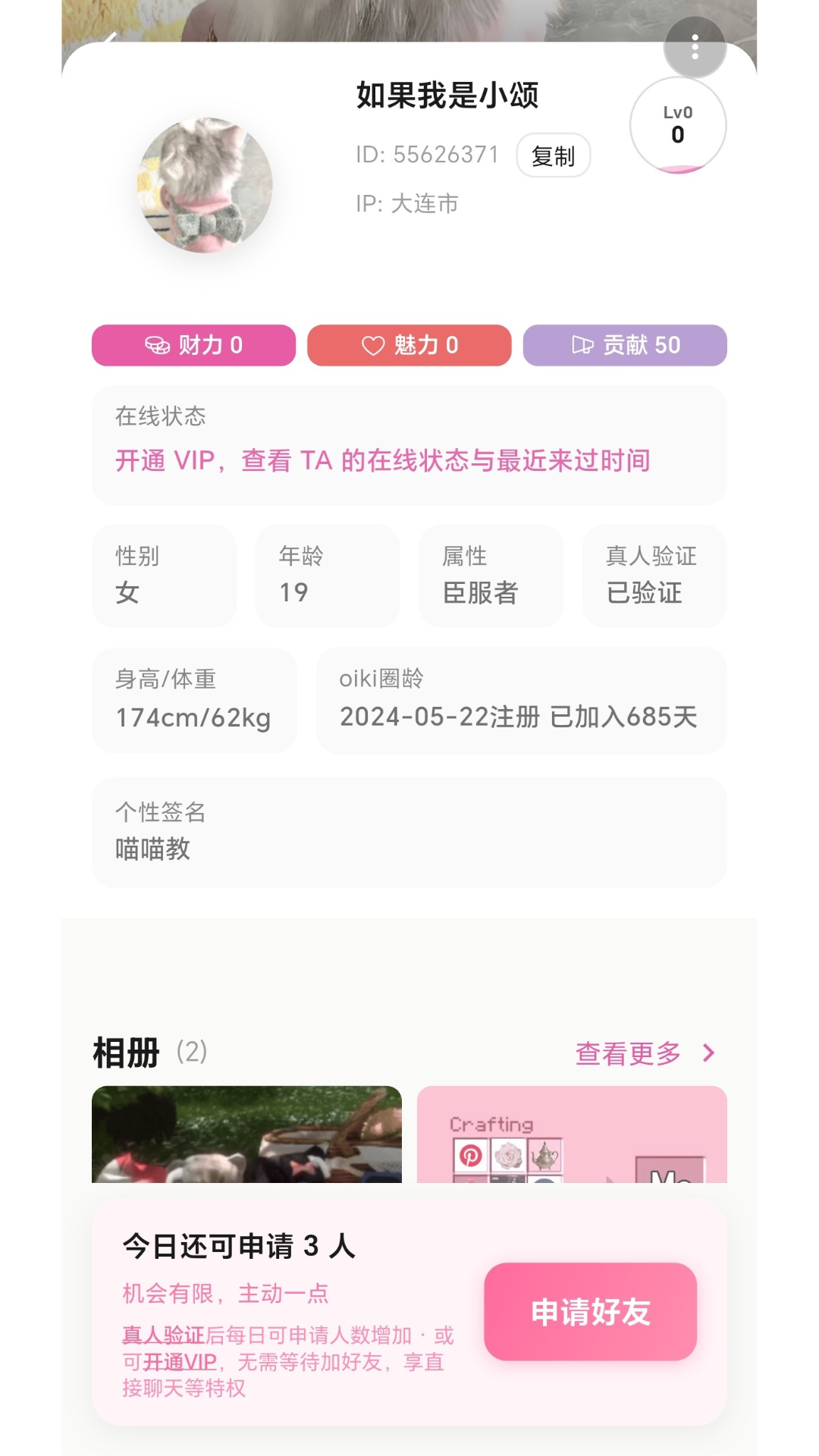Tap the 个性签名 signature card
The width and height of the screenshot is (819, 1456).
click(408, 832)
